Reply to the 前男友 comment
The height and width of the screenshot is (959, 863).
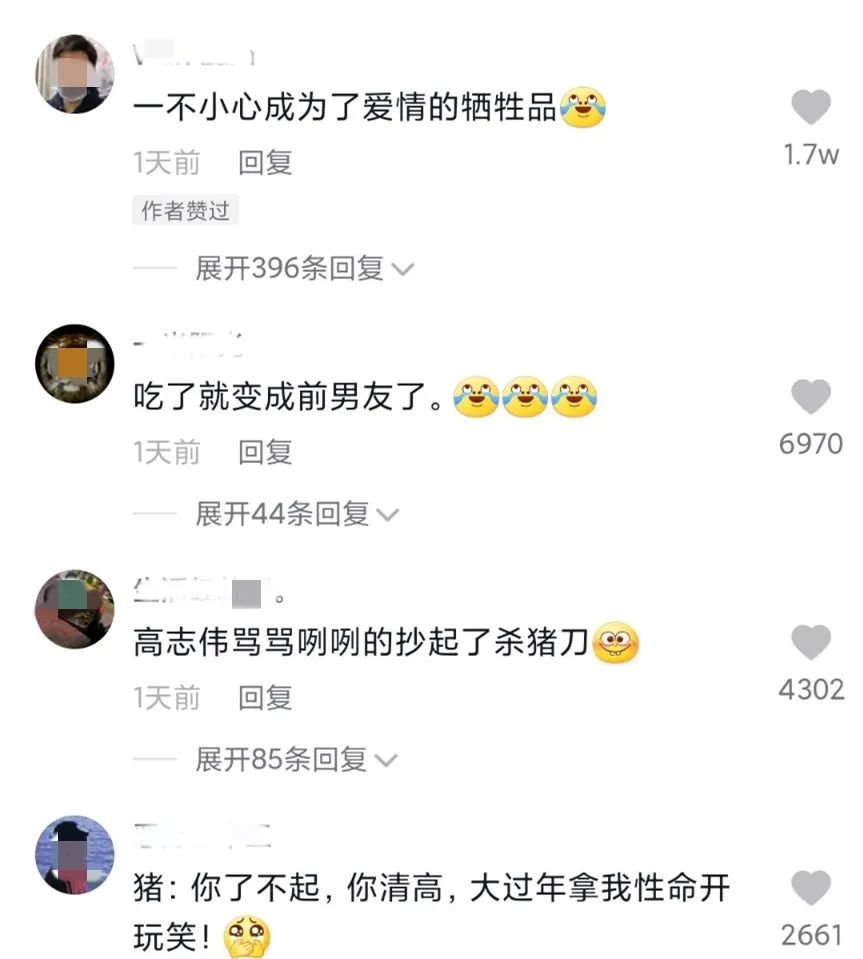265,452
